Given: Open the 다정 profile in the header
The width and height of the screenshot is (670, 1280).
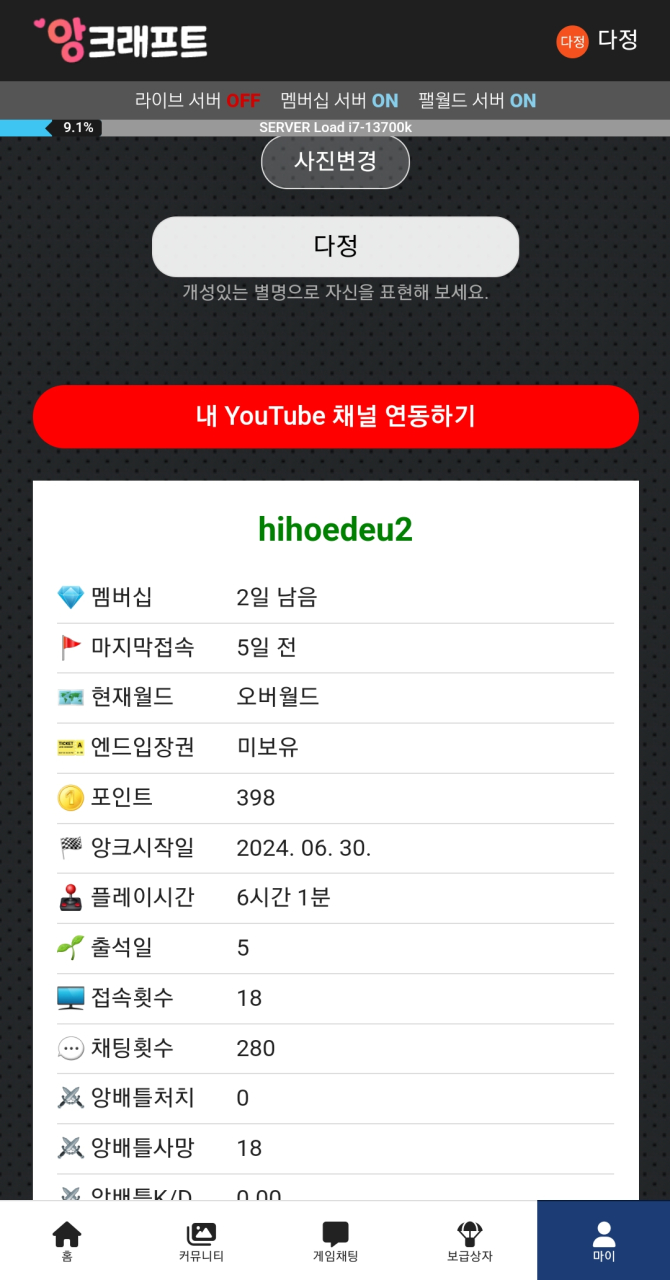Looking at the screenshot, I should click(597, 41).
